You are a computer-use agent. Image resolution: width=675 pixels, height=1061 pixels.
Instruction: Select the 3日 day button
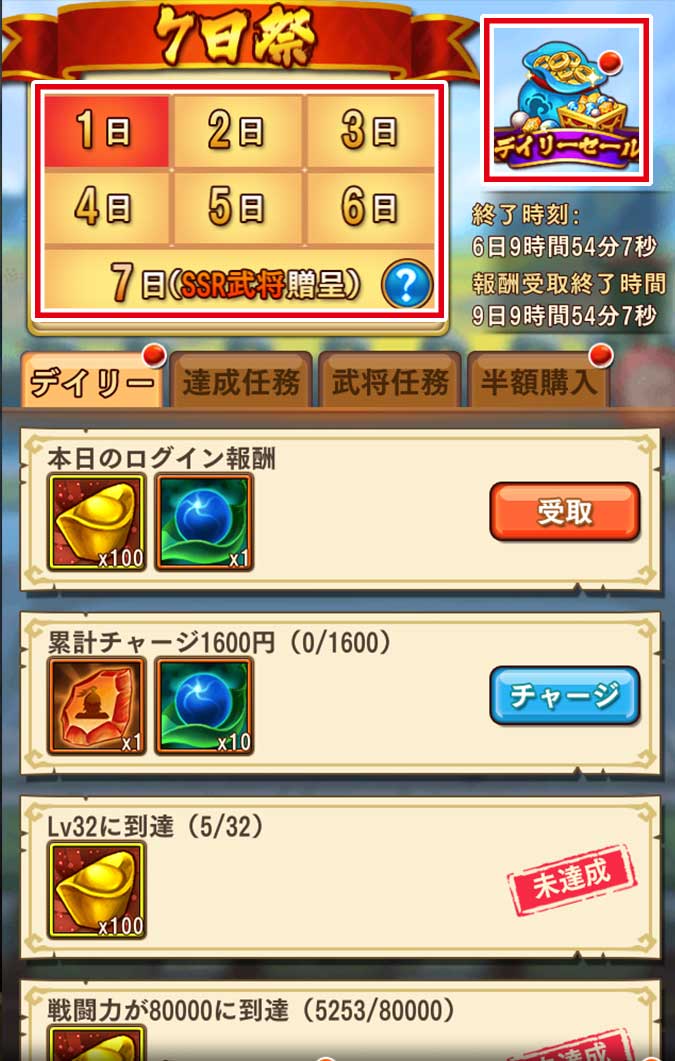pyautogui.click(x=370, y=131)
